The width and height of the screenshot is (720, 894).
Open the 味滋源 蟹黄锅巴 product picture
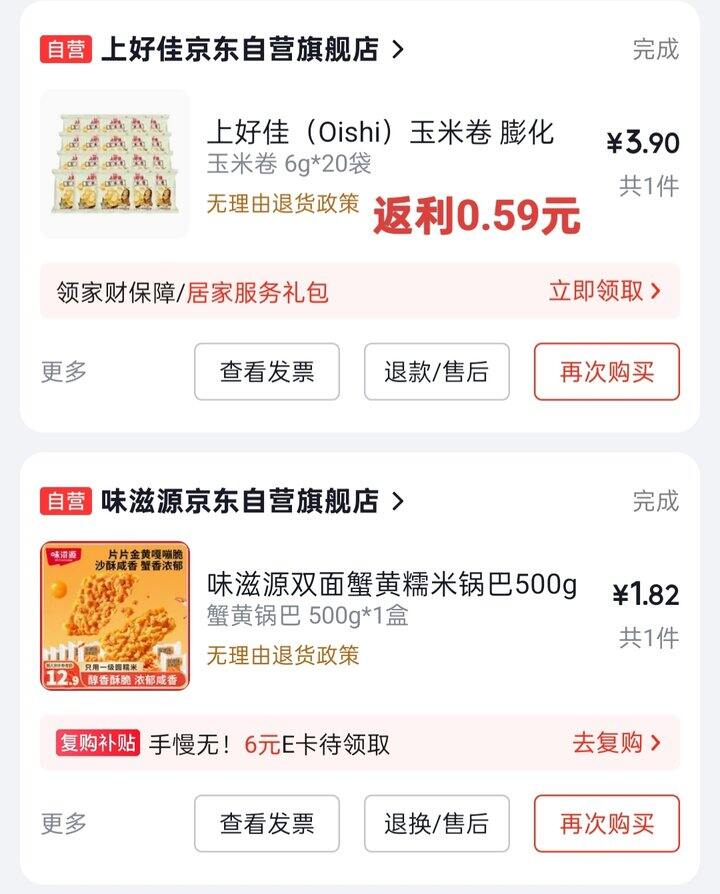115,616
